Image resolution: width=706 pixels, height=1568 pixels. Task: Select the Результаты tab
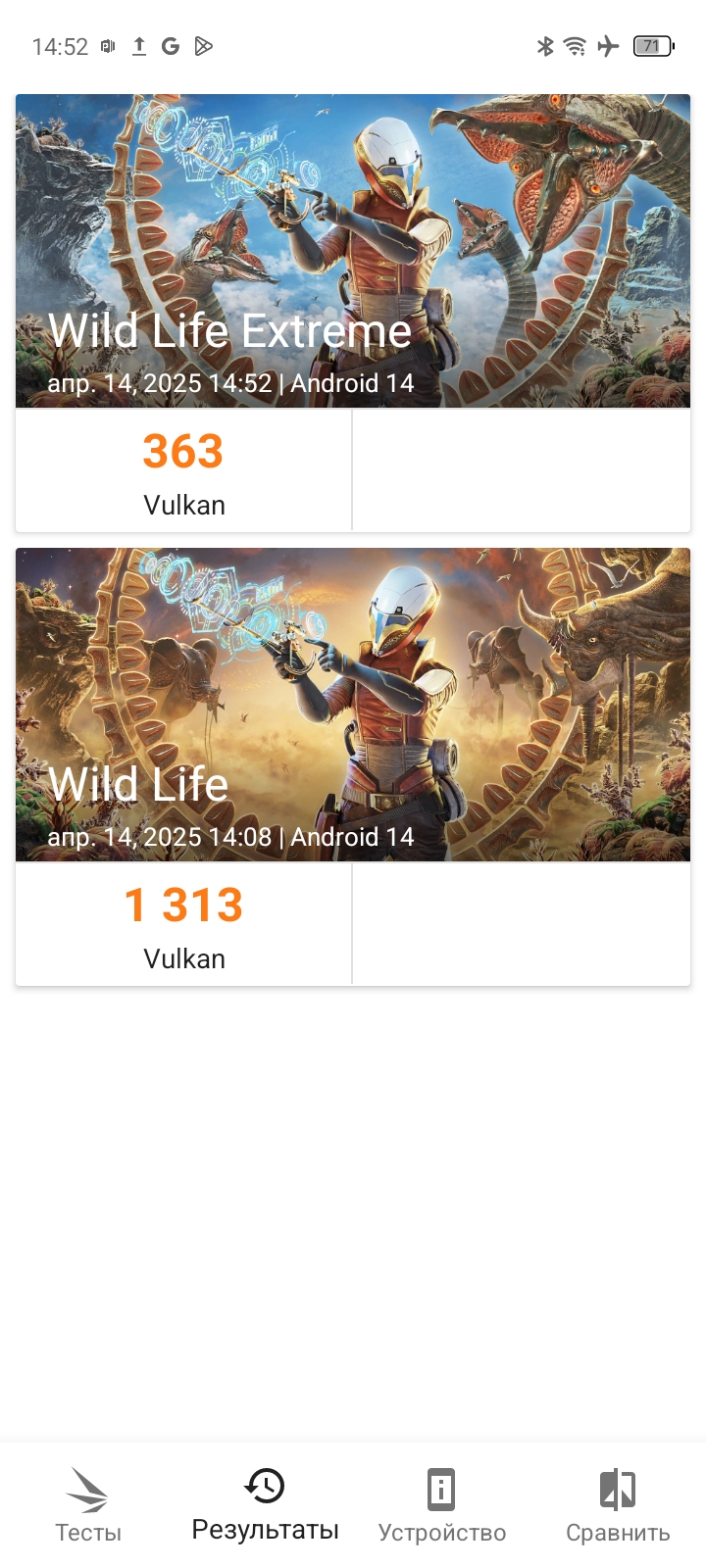(x=265, y=1505)
